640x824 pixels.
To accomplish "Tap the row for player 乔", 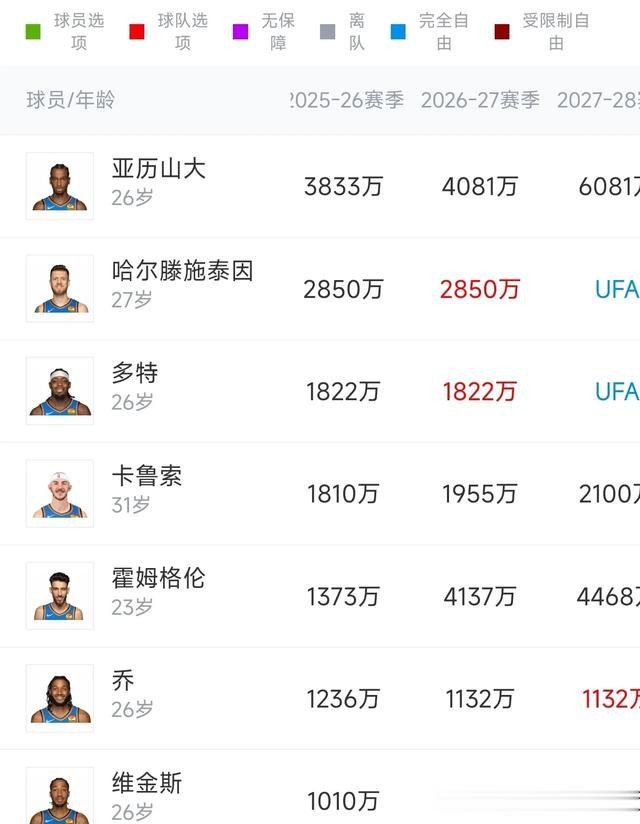I will tap(320, 698).
